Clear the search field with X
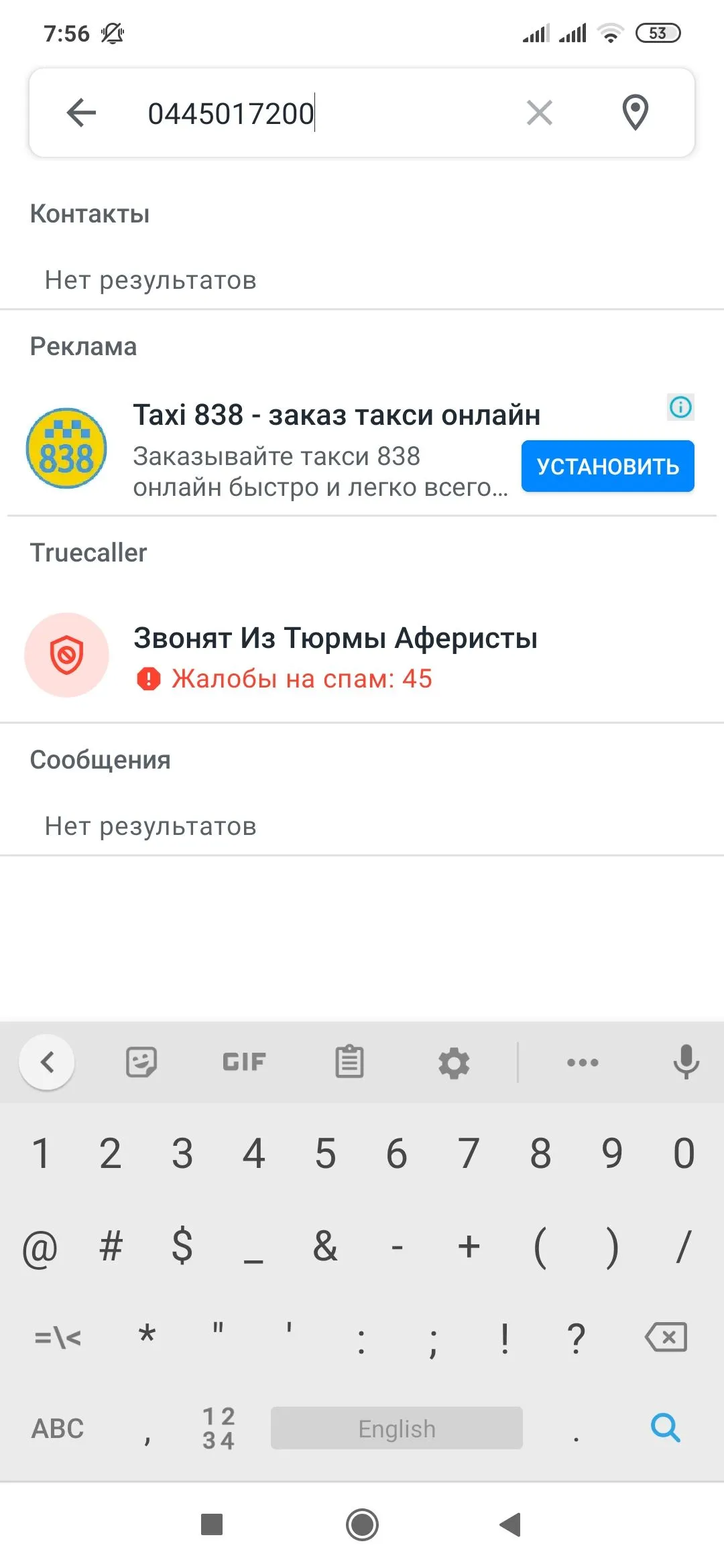Viewport: 724px width, 1568px height. point(539,113)
